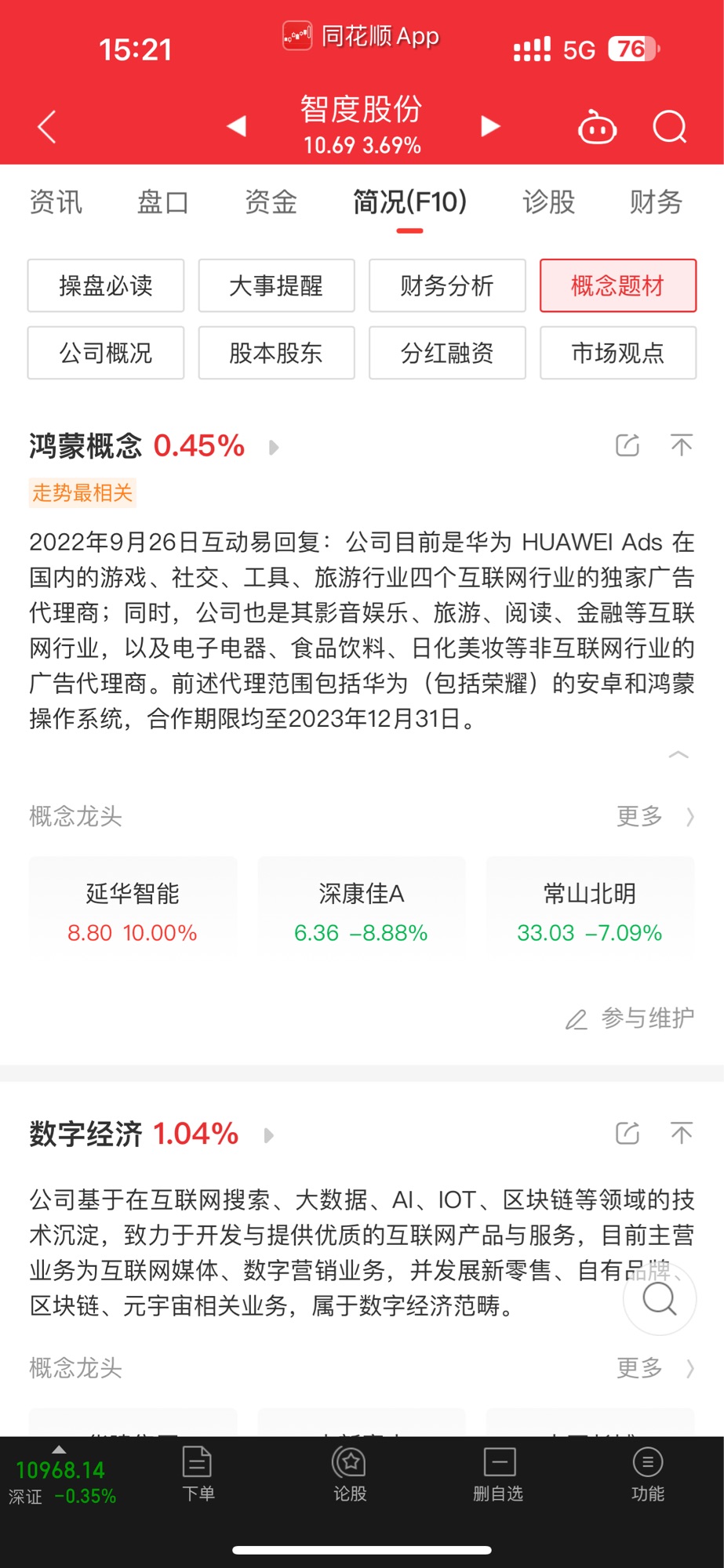Open the 延华智能 stock card
Screen dimensions: 724x1568
coord(133,912)
